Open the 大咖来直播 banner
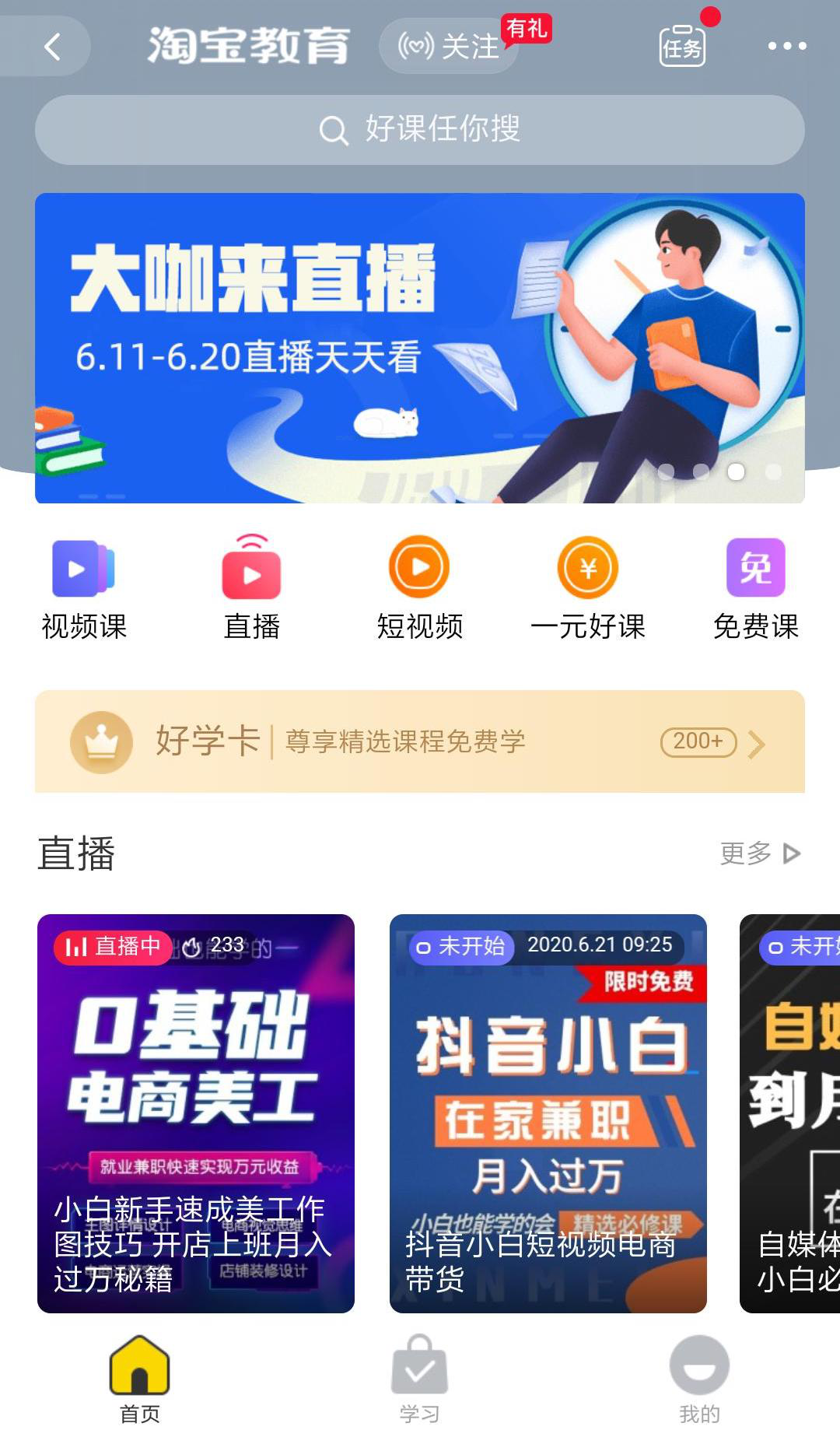840x1437 pixels. point(420,348)
